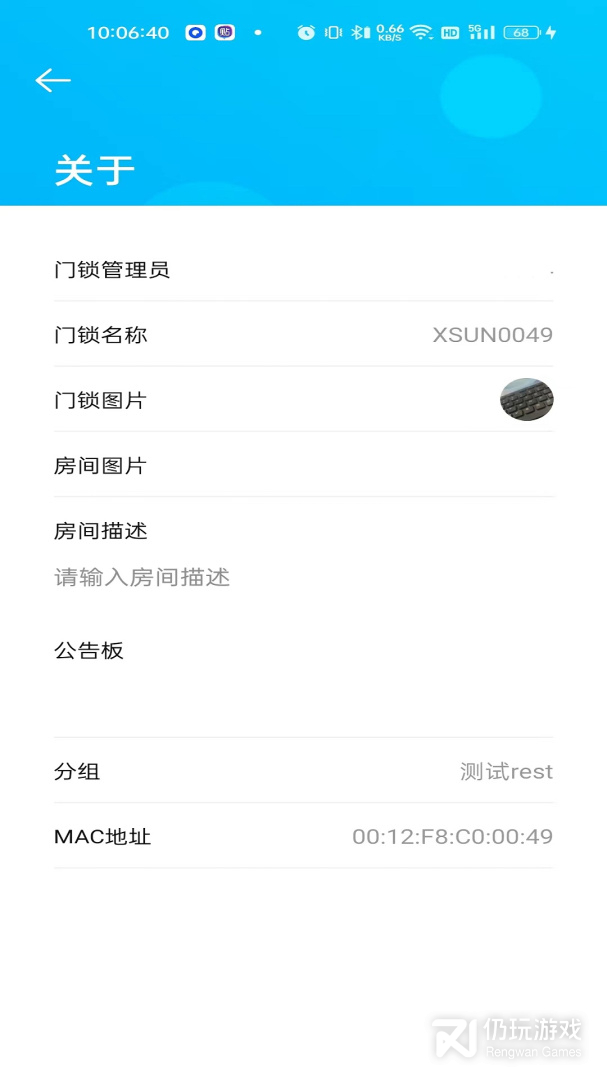Screen dimensions: 607x1080
Task: Go back using the top arrow
Action: [x=53, y=81]
